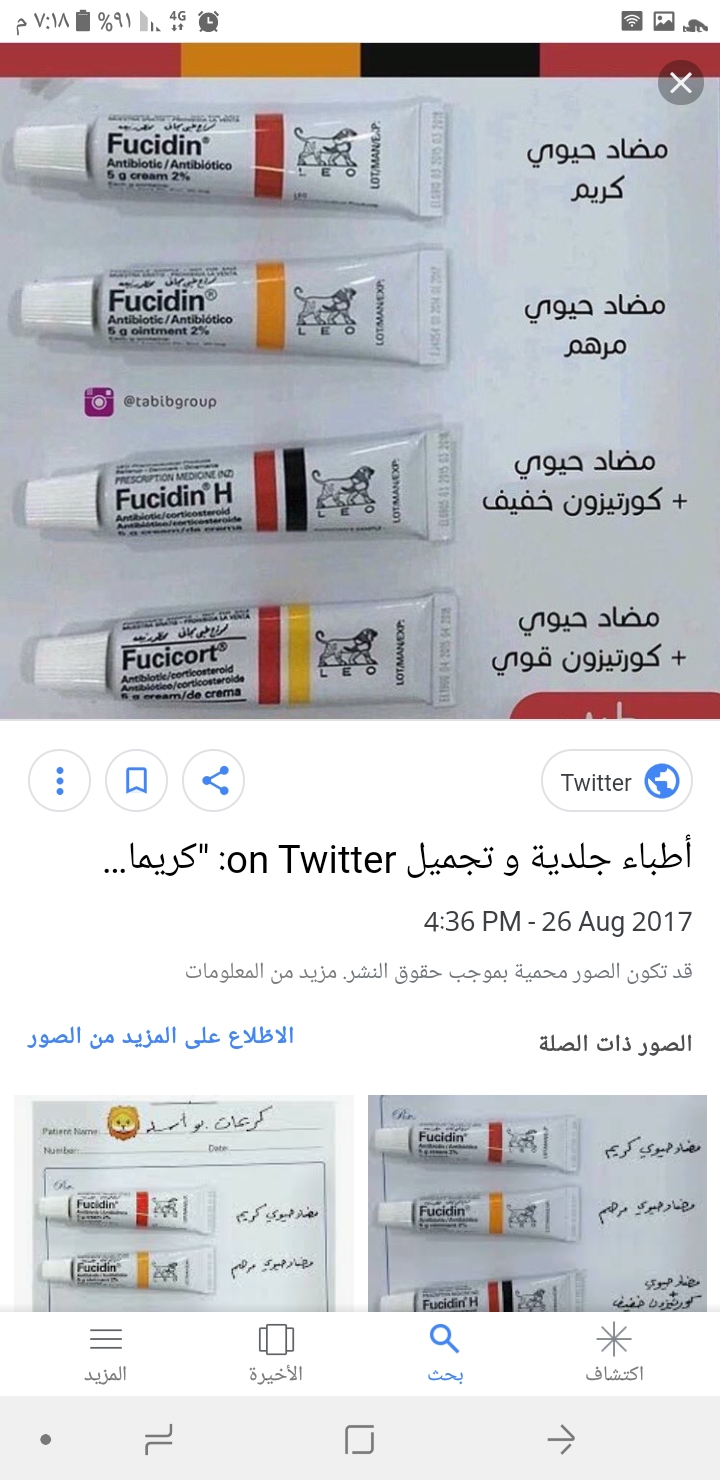This screenshot has width=720, height=1480.
Task: Bookmark this image
Action: click(137, 781)
